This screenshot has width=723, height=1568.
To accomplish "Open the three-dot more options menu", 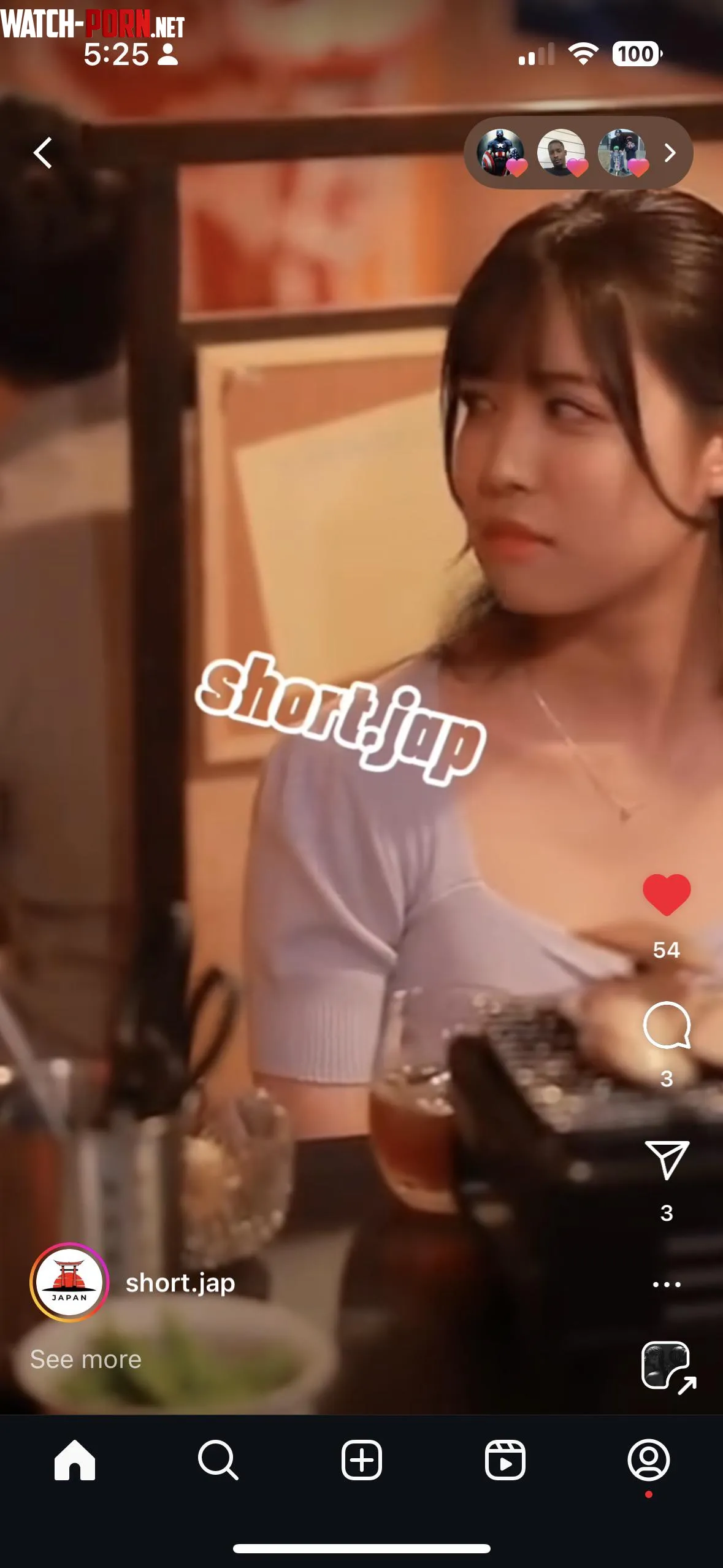I will coord(667,1284).
